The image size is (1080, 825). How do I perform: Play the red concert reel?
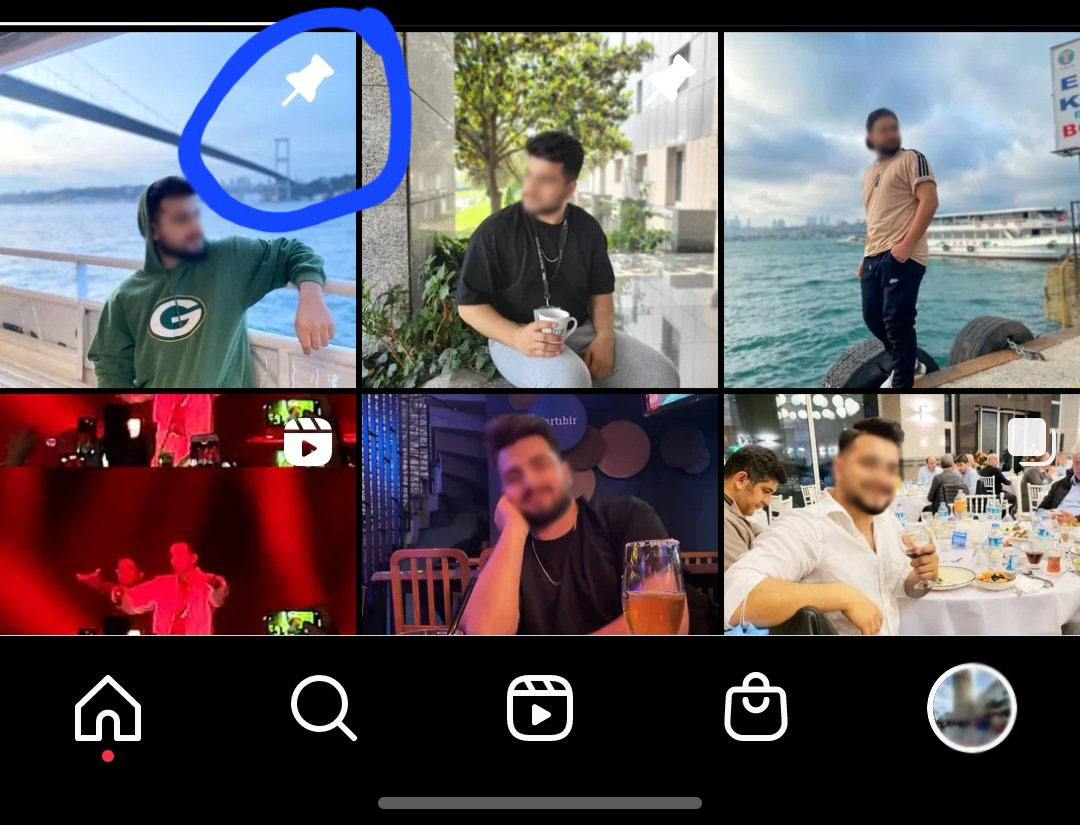[x=178, y=514]
